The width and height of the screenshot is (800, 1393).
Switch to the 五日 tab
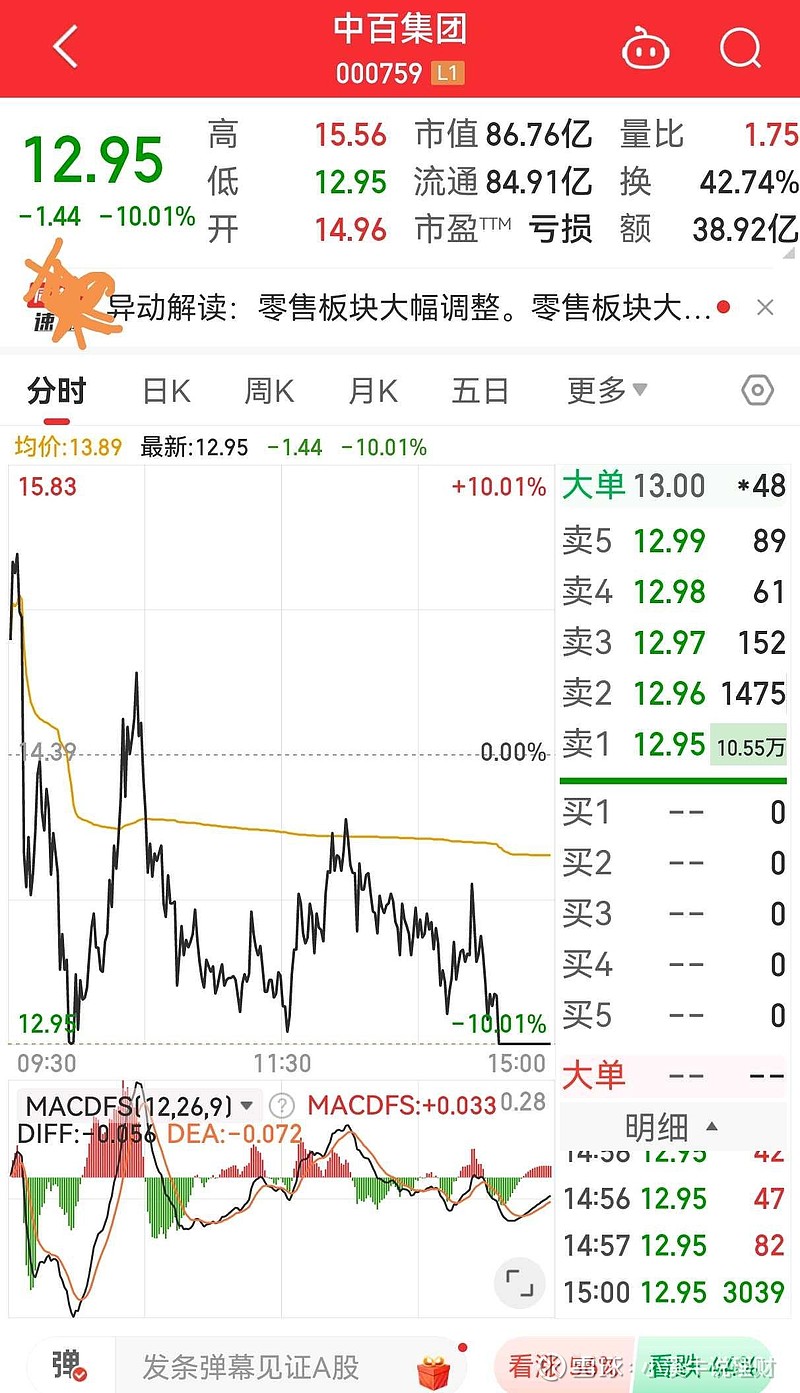click(480, 391)
